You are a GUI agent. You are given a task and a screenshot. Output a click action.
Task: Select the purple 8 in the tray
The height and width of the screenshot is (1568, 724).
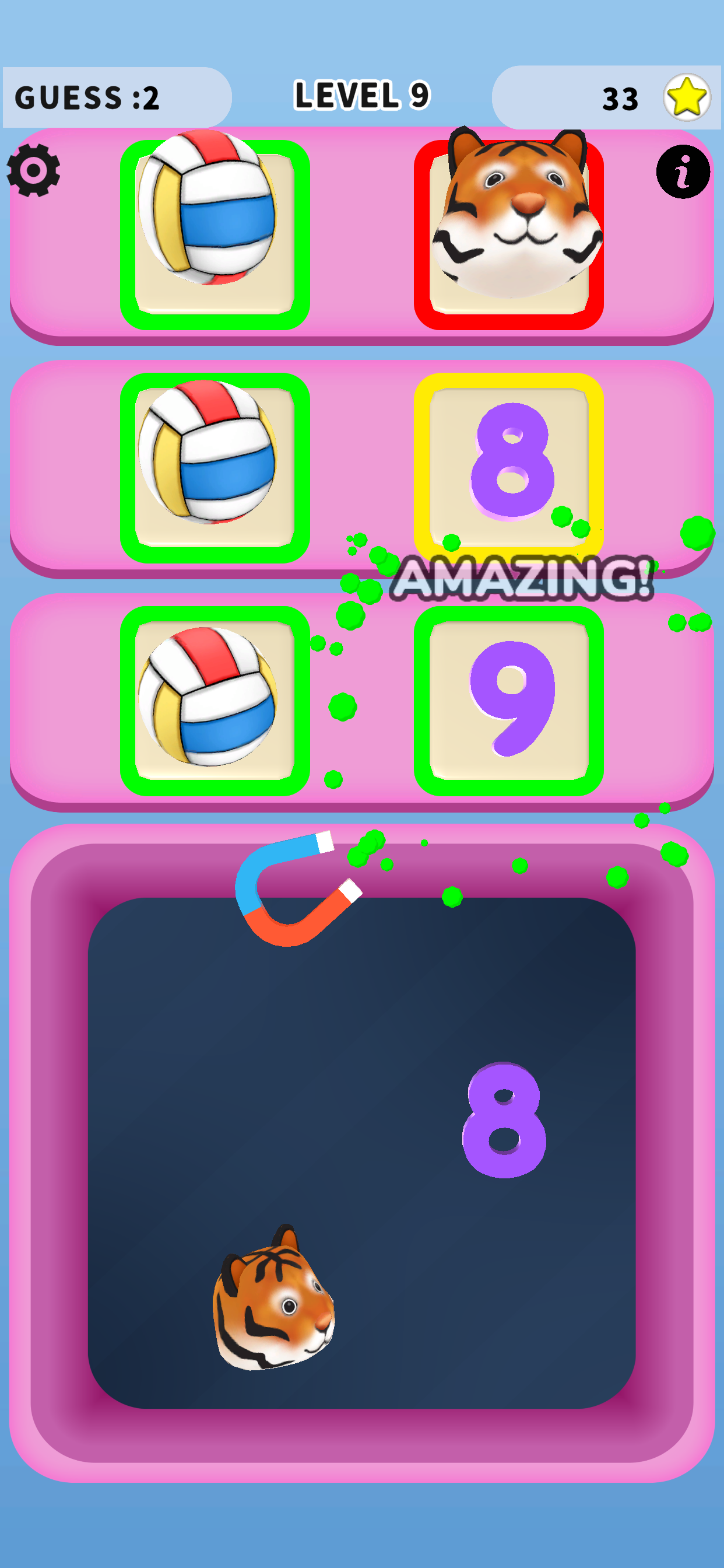pos(504,1120)
